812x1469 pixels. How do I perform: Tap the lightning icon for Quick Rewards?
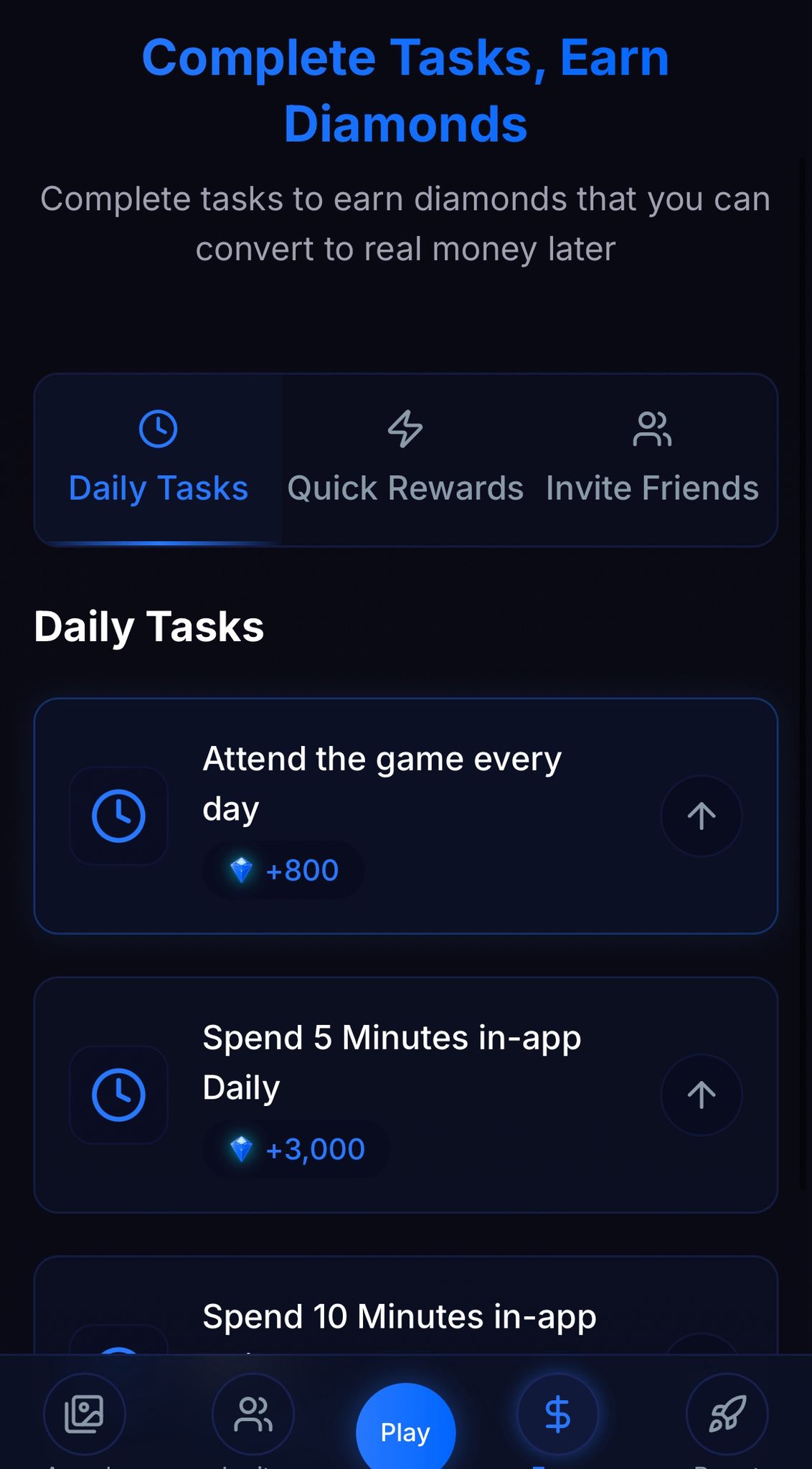[x=405, y=429]
